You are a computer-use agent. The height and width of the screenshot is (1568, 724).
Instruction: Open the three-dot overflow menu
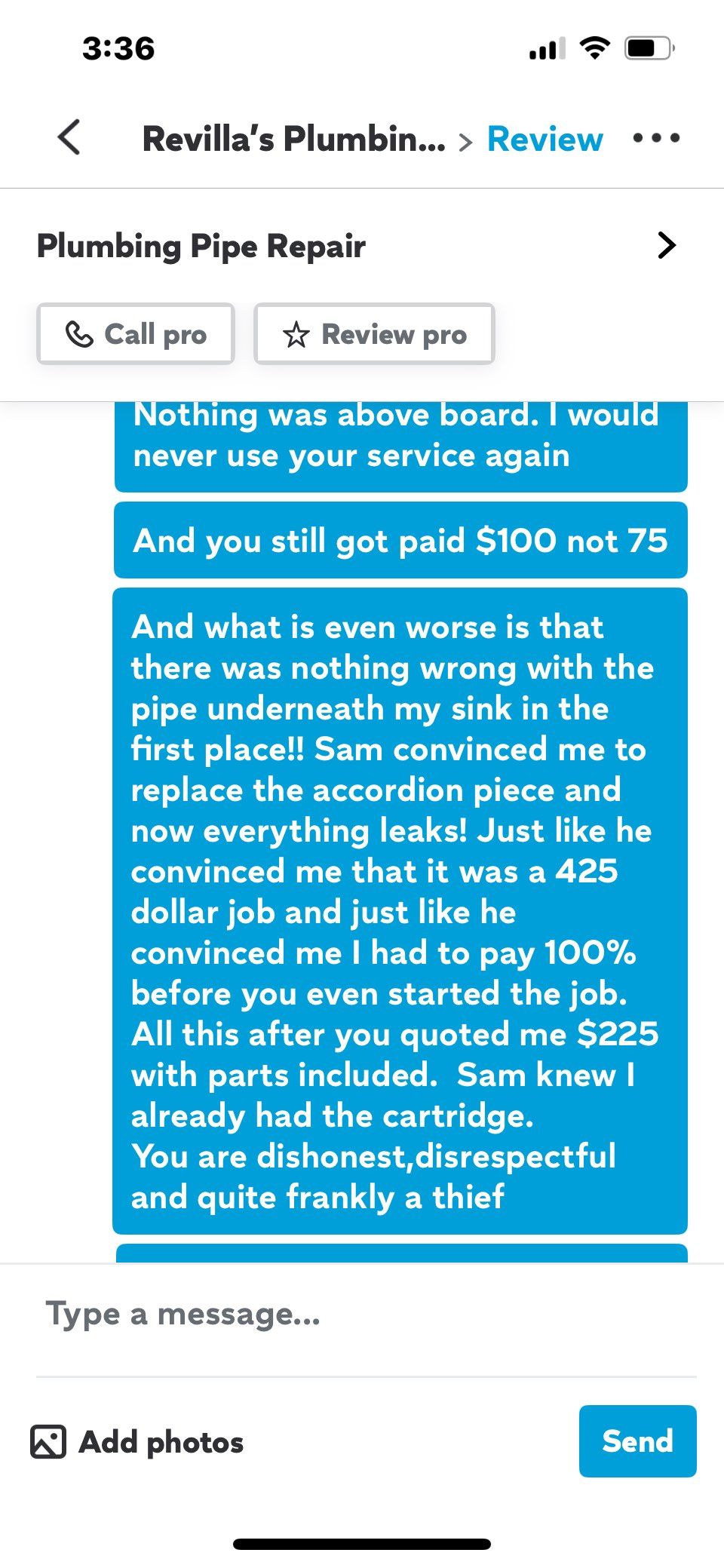coord(656,138)
